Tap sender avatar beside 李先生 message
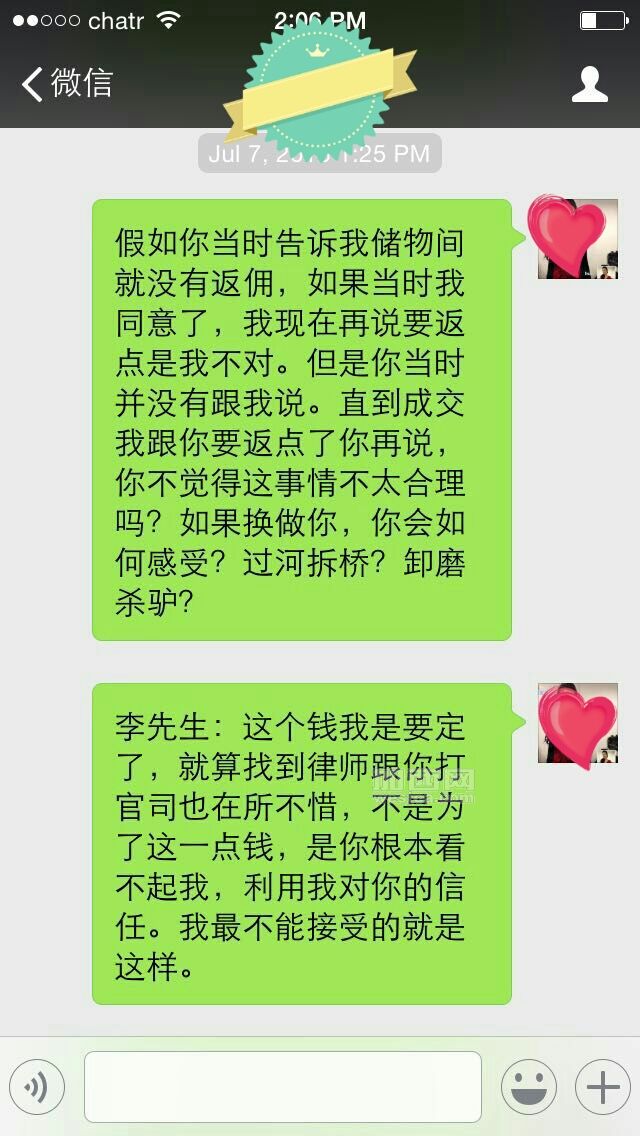Viewport: 640px width, 1136px height. pos(578,722)
